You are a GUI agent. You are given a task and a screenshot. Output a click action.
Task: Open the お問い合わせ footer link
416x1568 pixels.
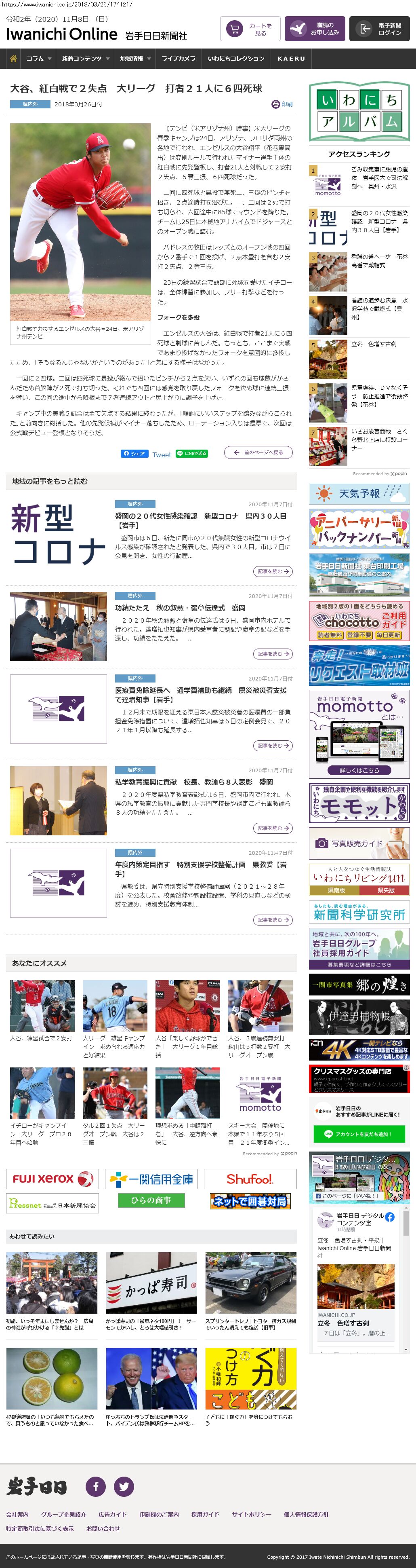pos(103,1528)
